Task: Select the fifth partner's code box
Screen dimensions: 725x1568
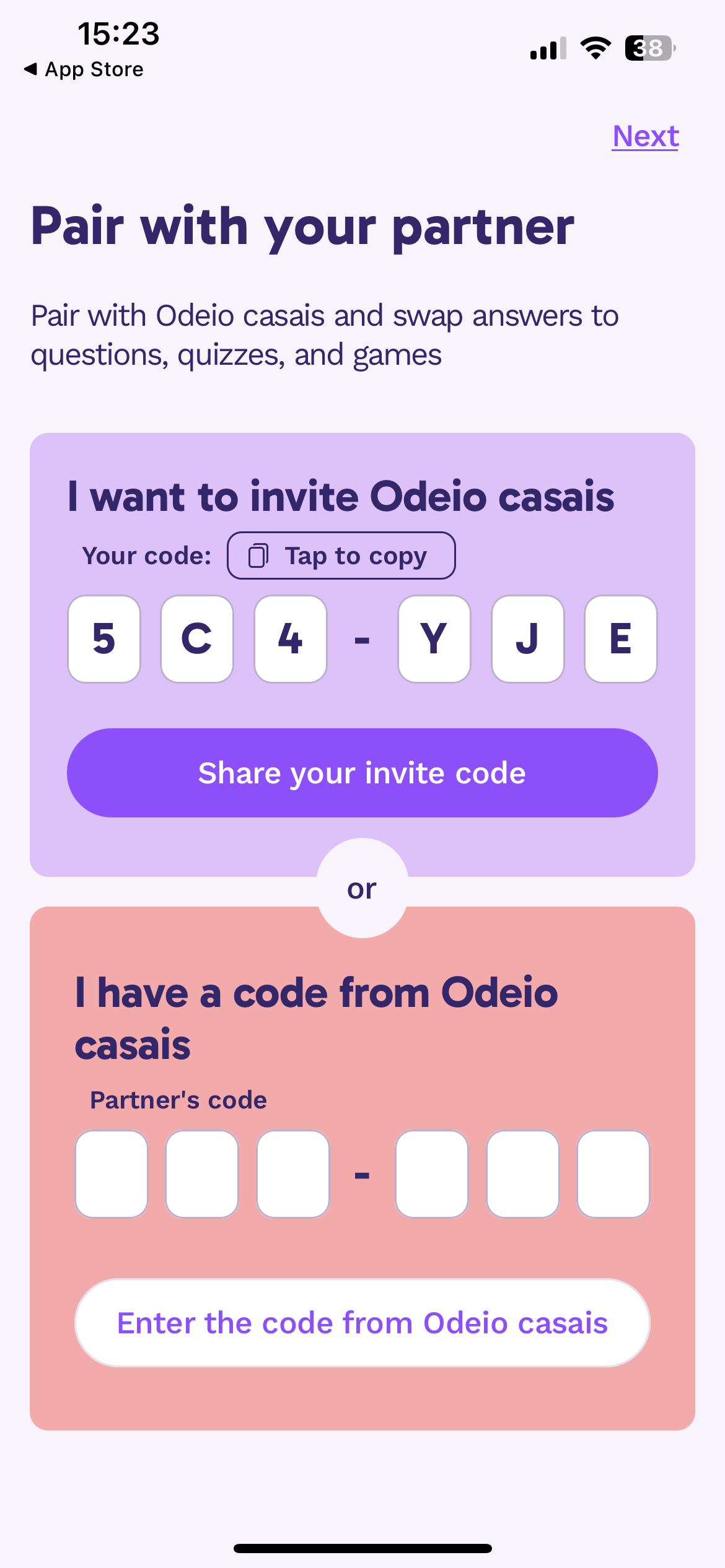Action: pyautogui.click(x=522, y=1174)
